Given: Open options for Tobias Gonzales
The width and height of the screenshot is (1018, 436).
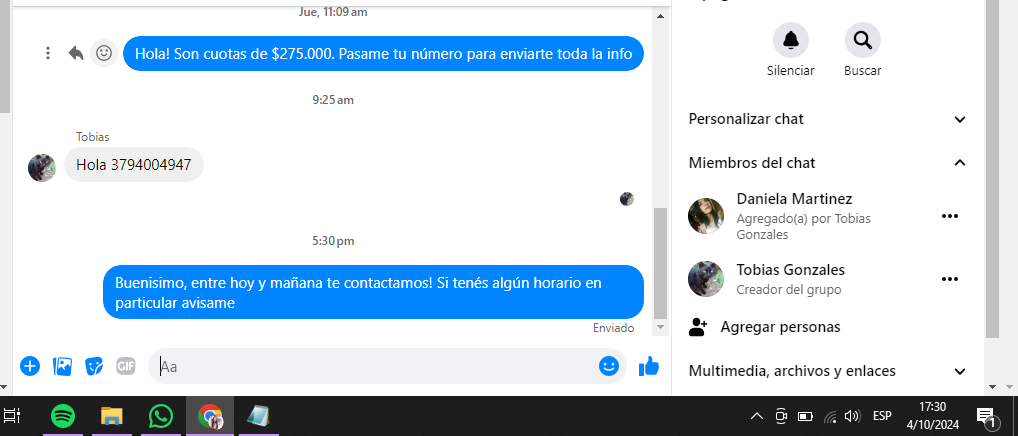Looking at the screenshot, I should [x=949, y=279].
